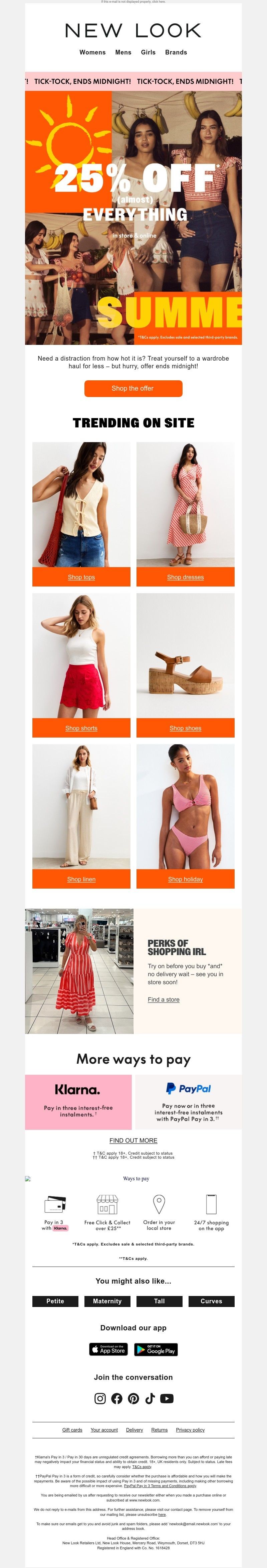Browse Shop linen
This screenshot has width=267, height=1568.
tap(81, 879)
